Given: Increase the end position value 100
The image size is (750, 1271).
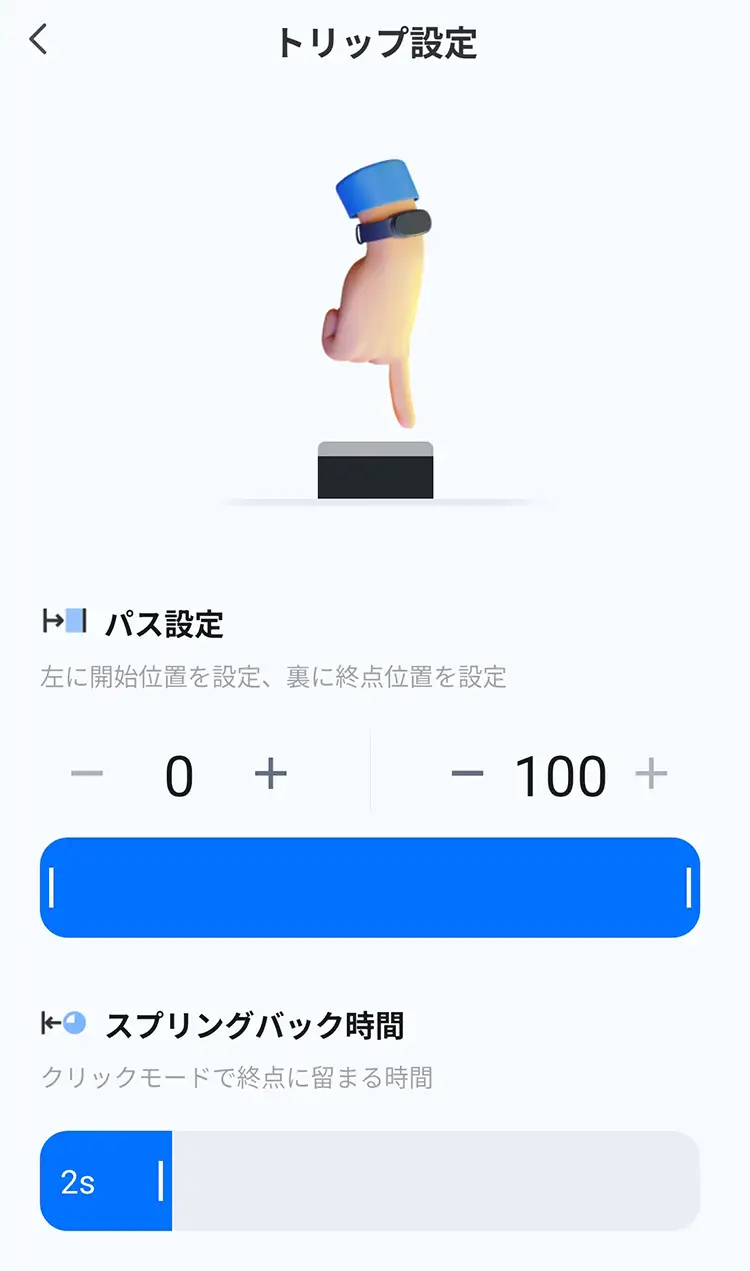Looking at the screenshot, I should pyautogui.click(x=651, y=774).
